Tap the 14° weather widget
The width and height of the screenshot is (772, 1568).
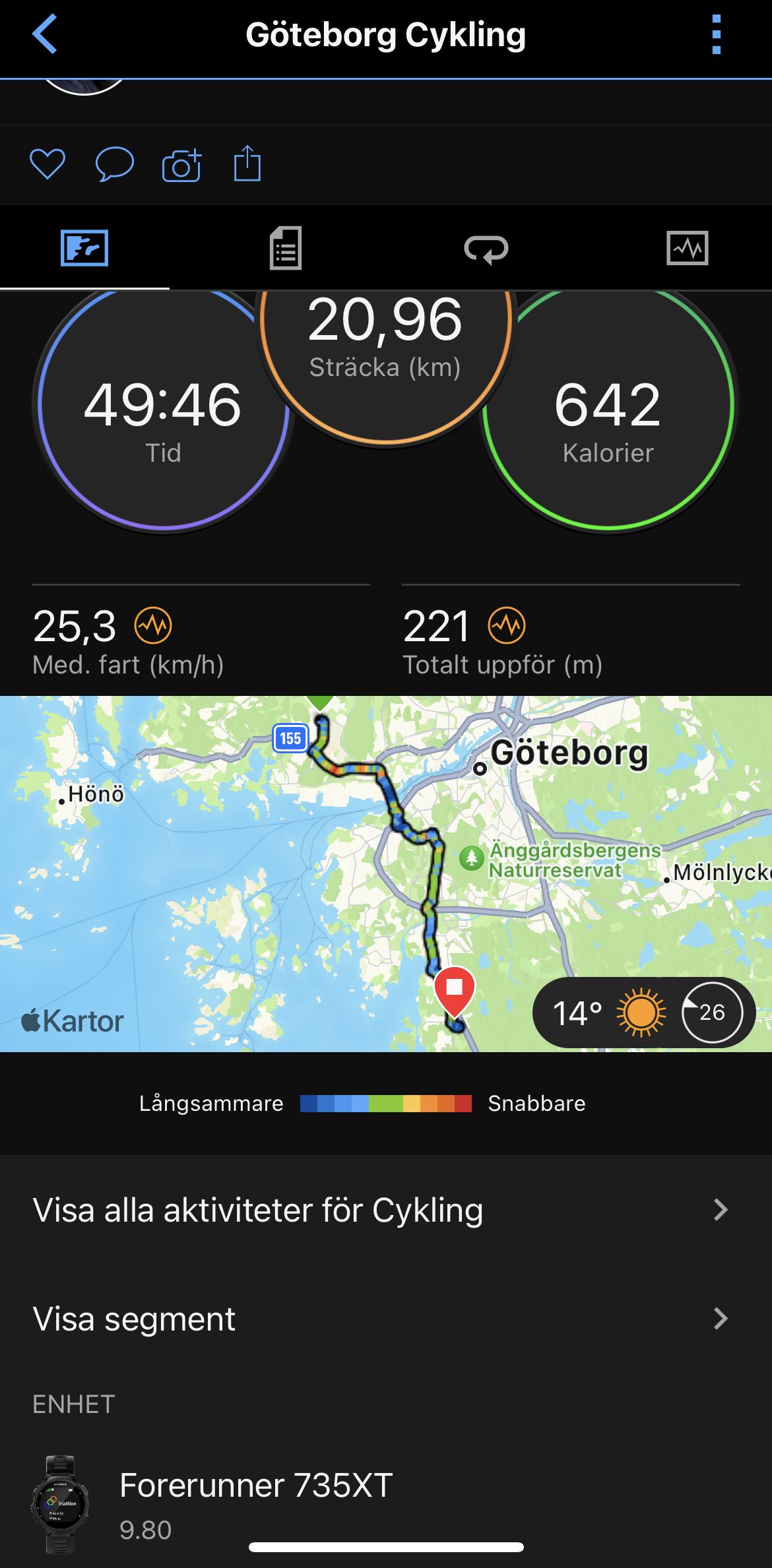pos(643,1012)
